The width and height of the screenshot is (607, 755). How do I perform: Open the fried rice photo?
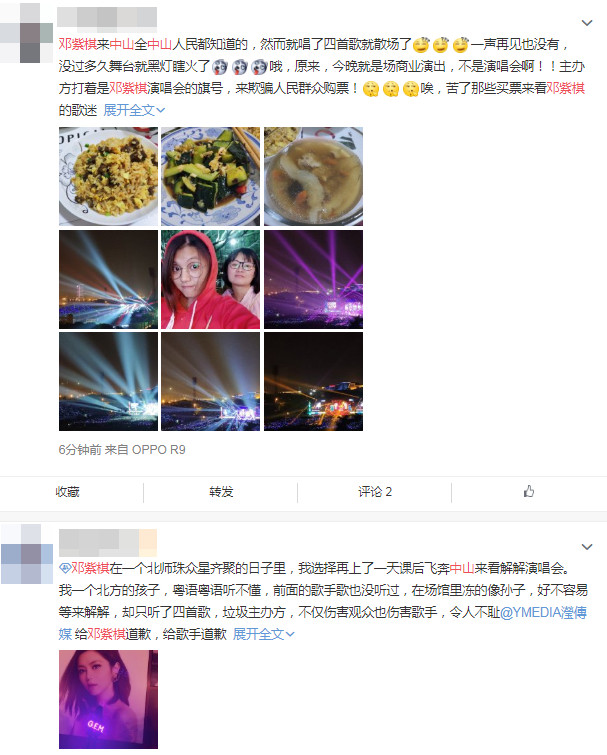coord(108,176)
